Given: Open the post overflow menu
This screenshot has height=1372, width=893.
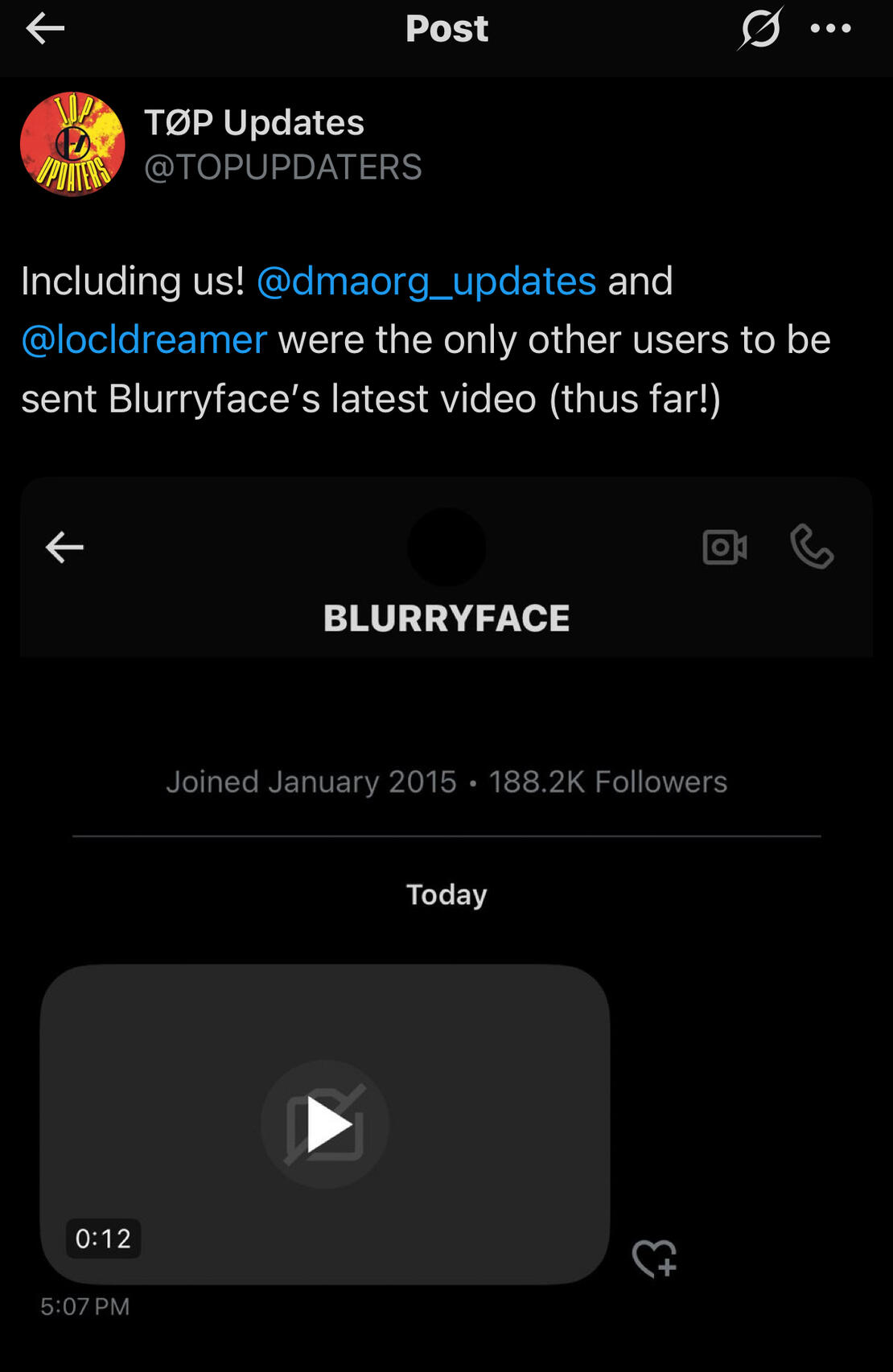Looking at the screenshot, I should [830, 29].
